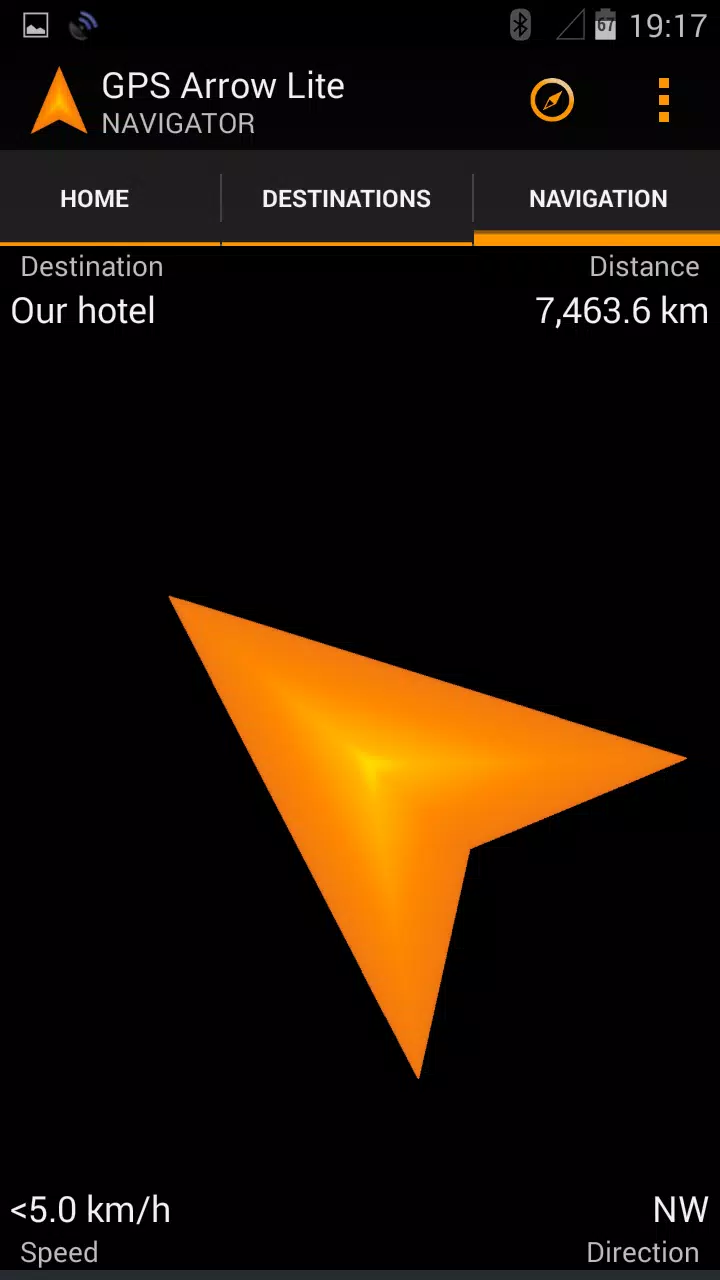Tap the NFC status icon
The height and width of the screenshot is (1280, 720).
(x=83, y=25)
